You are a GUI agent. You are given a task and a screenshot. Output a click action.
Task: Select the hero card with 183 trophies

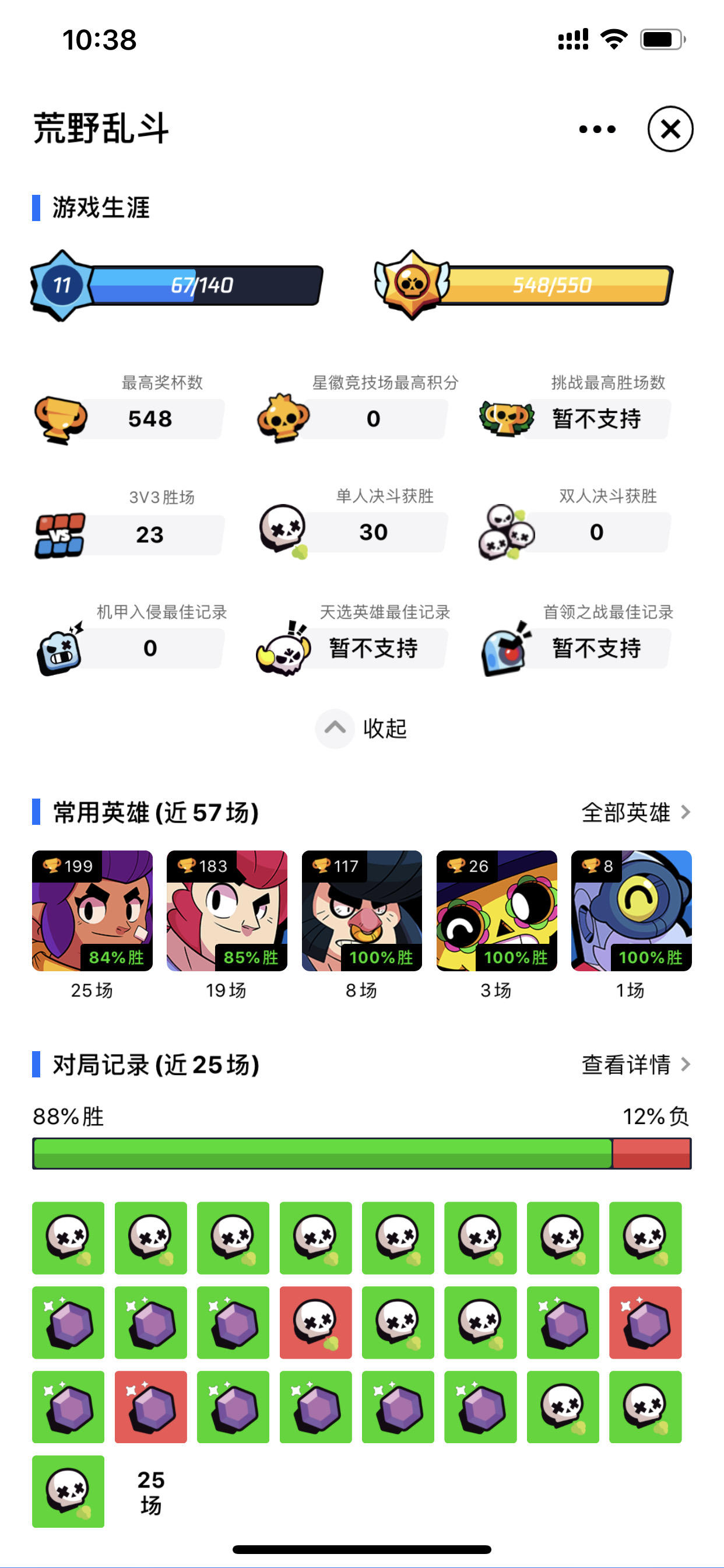pos(227,911)
